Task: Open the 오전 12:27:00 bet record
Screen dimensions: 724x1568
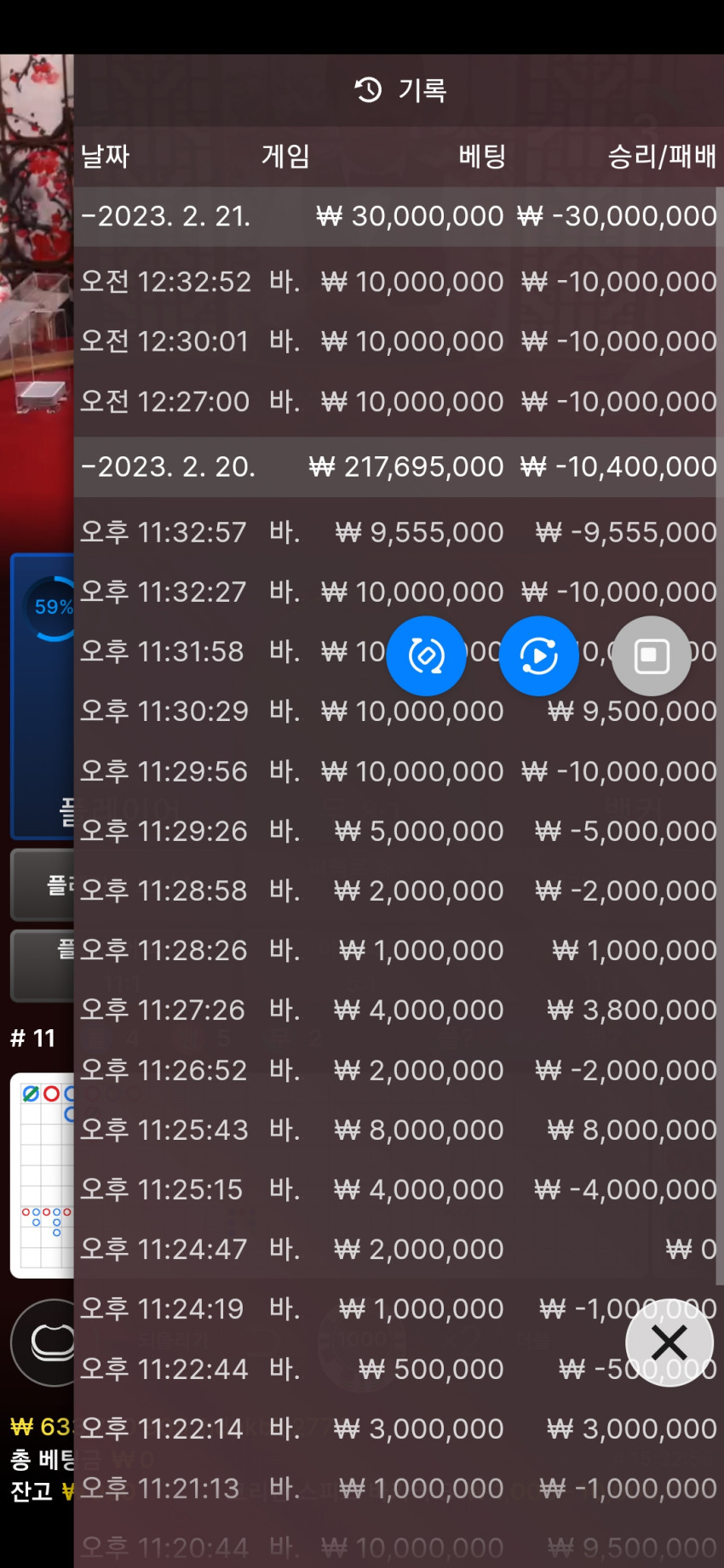Action: point(397,402)
